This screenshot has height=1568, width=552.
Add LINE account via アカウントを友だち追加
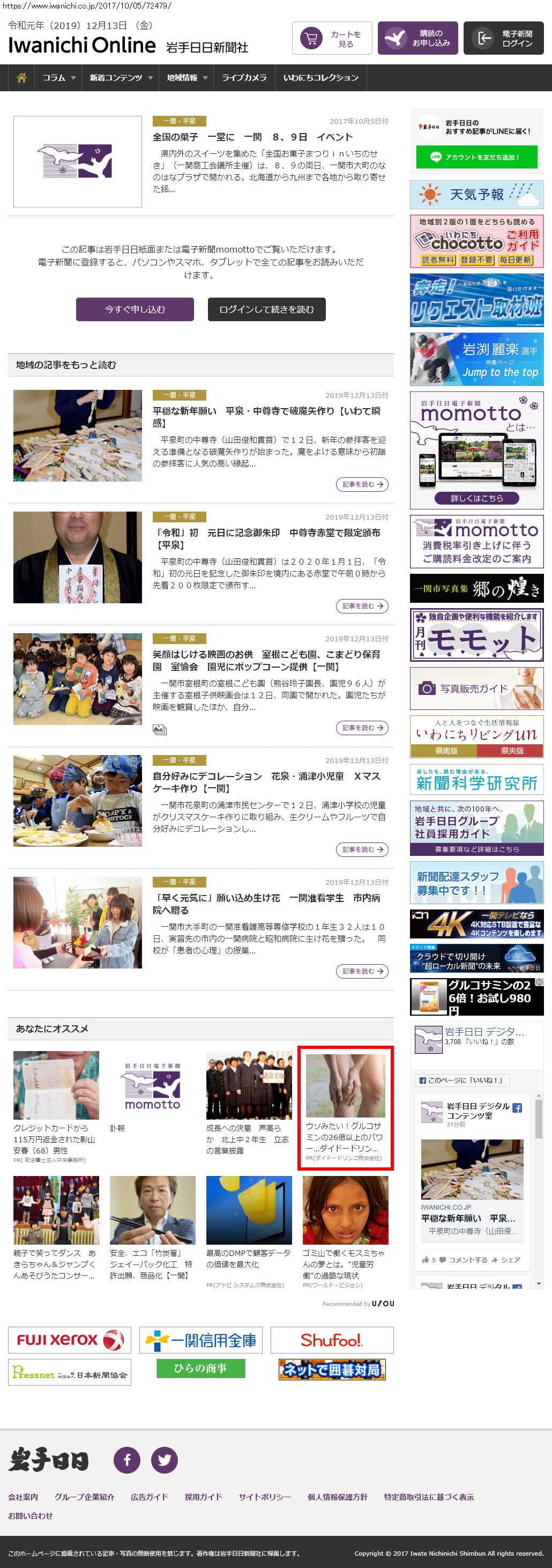pyautogui.click(x=476, y=157)
